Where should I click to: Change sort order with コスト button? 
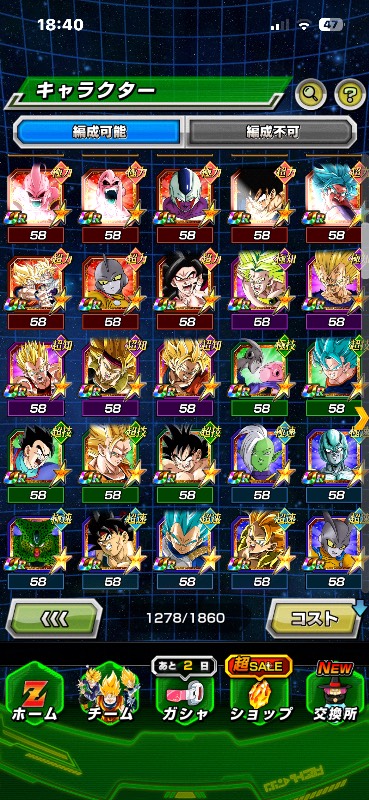314,618
